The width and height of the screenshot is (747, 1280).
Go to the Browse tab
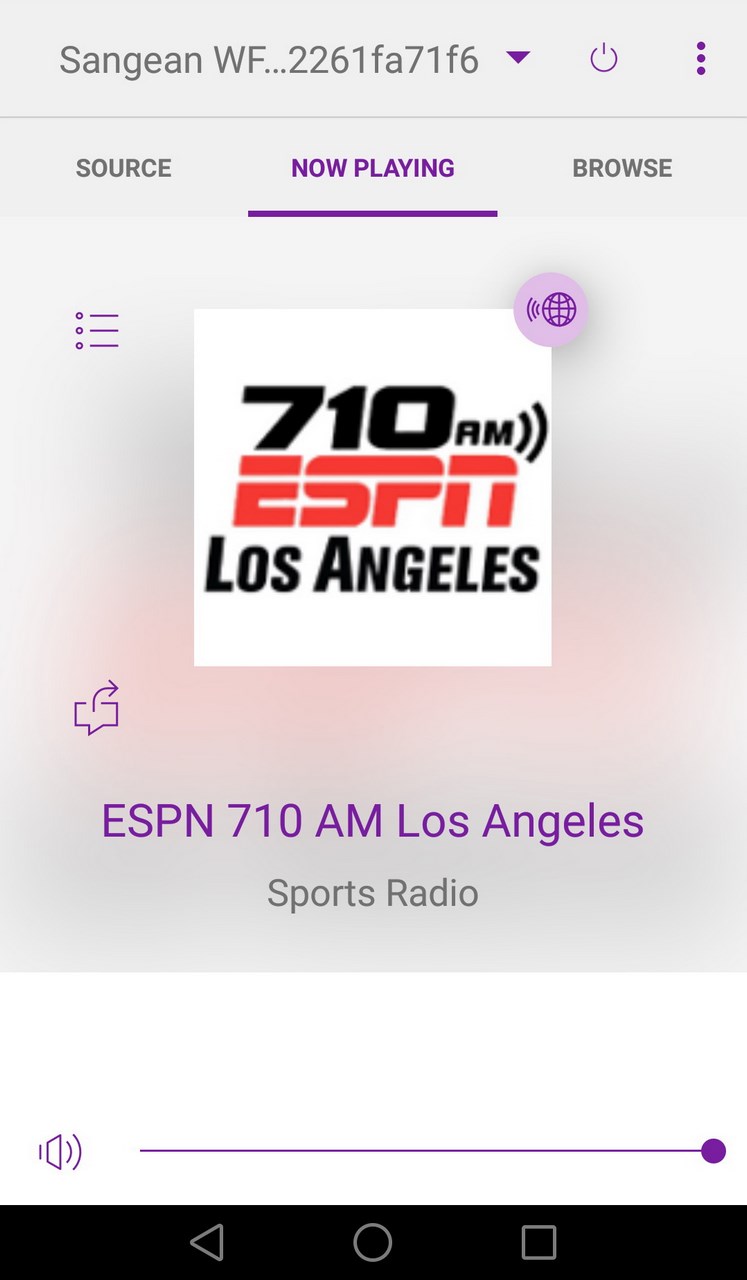click(622, 168)
